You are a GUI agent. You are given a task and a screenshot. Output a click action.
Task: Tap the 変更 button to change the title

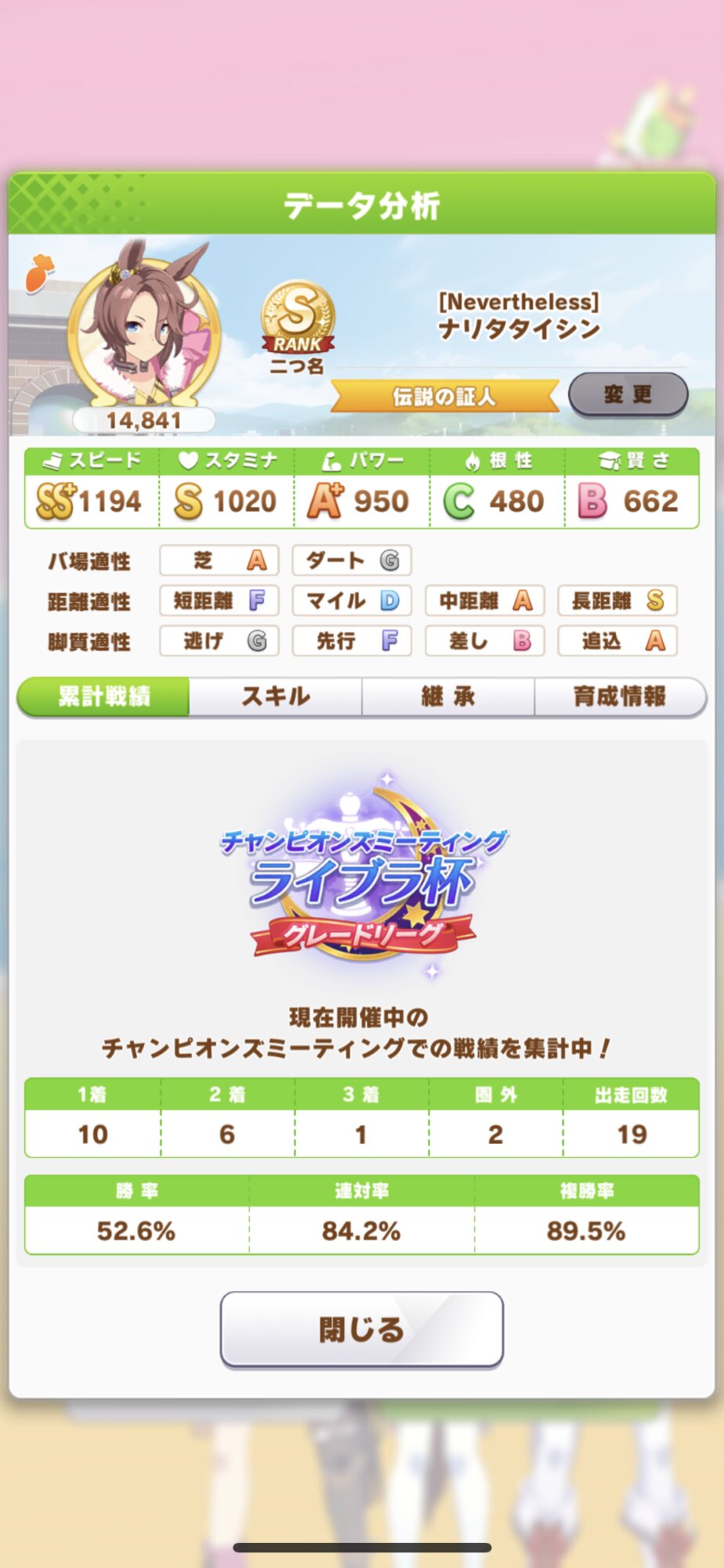tap(628, 394)
